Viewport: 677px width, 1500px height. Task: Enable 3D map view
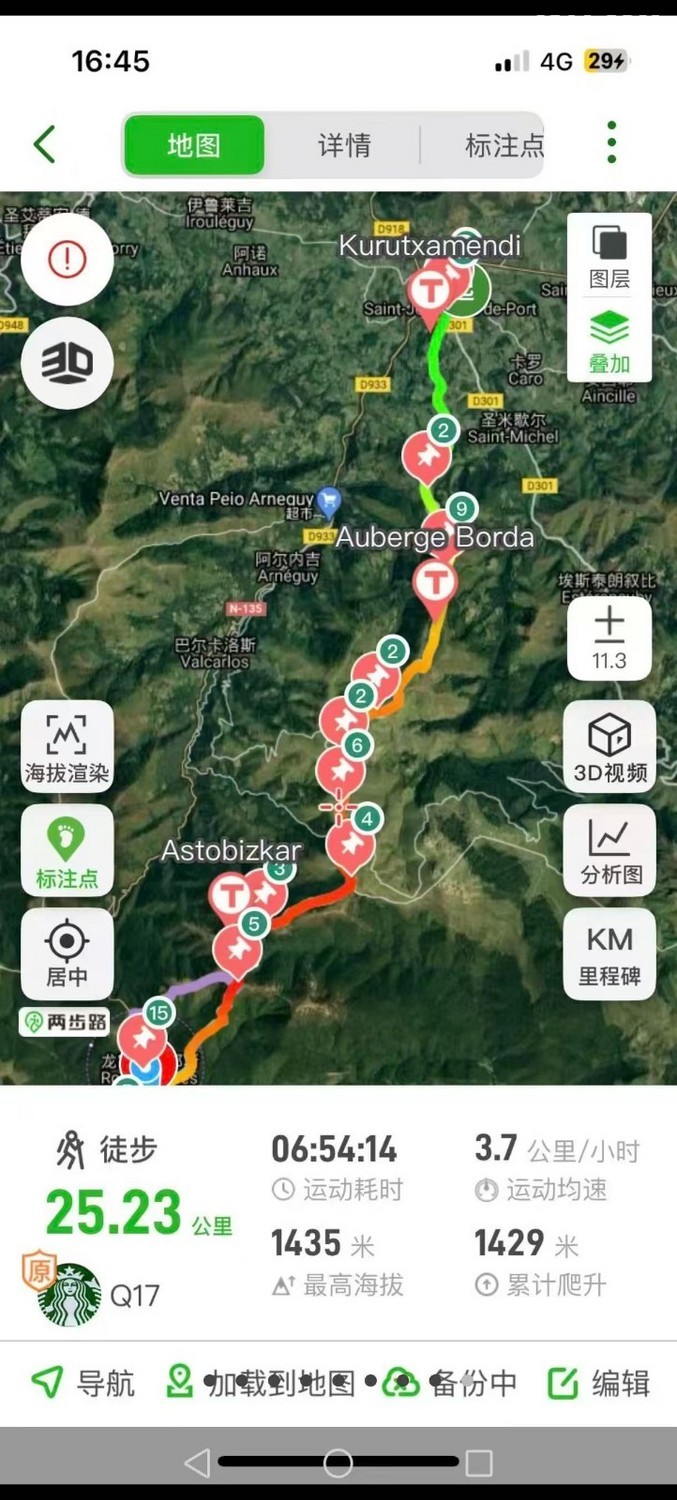tap(67, 363)
